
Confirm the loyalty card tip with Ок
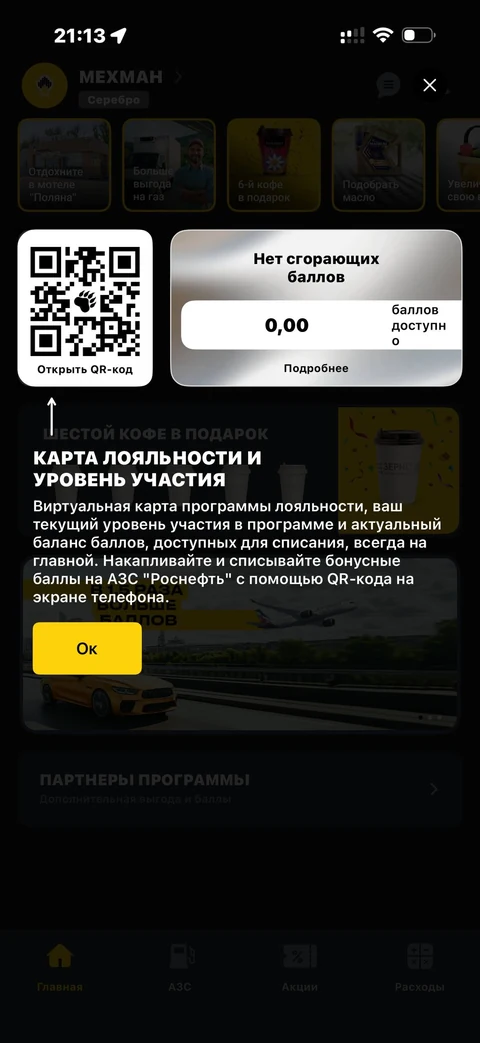(87, 649)
